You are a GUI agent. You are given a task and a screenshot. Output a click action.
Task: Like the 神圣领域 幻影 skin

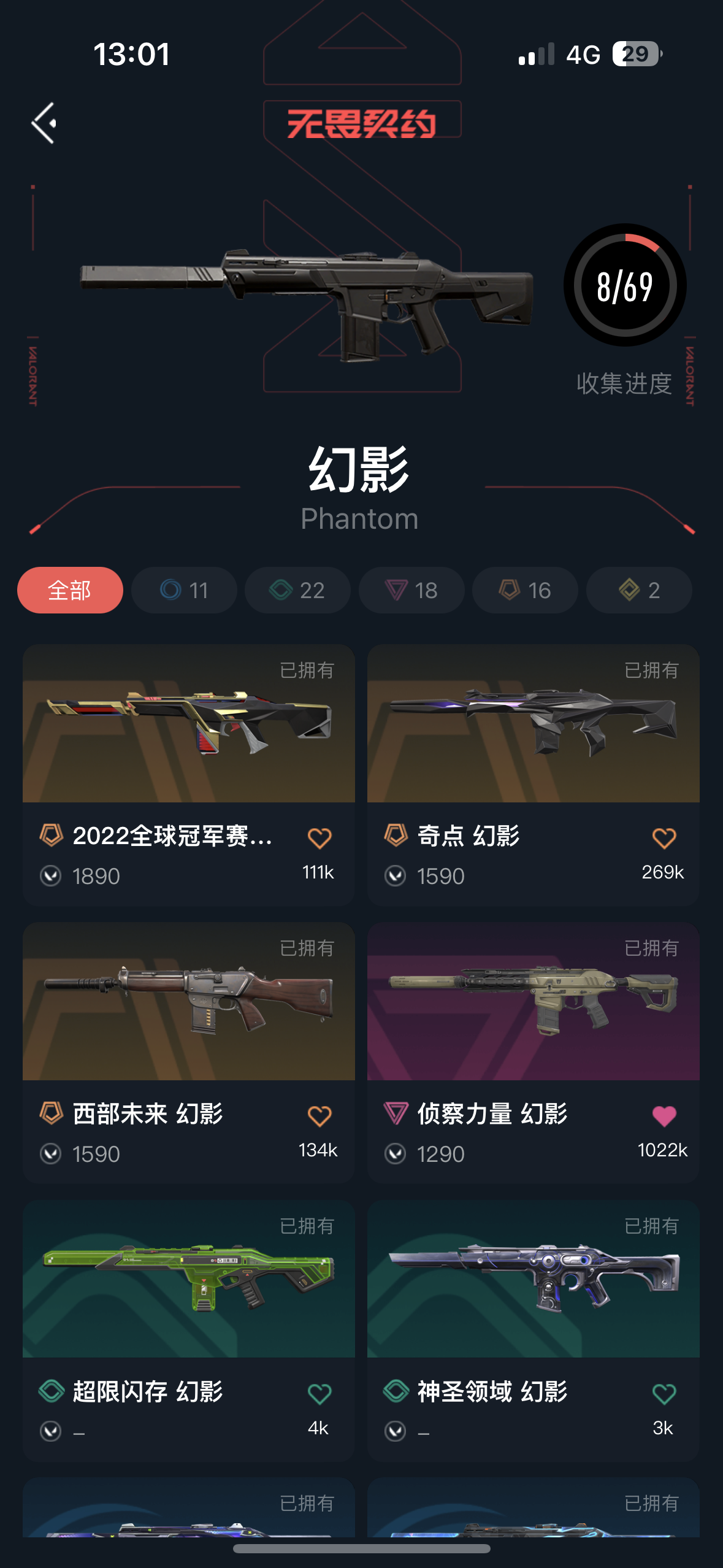[664, 1394]
